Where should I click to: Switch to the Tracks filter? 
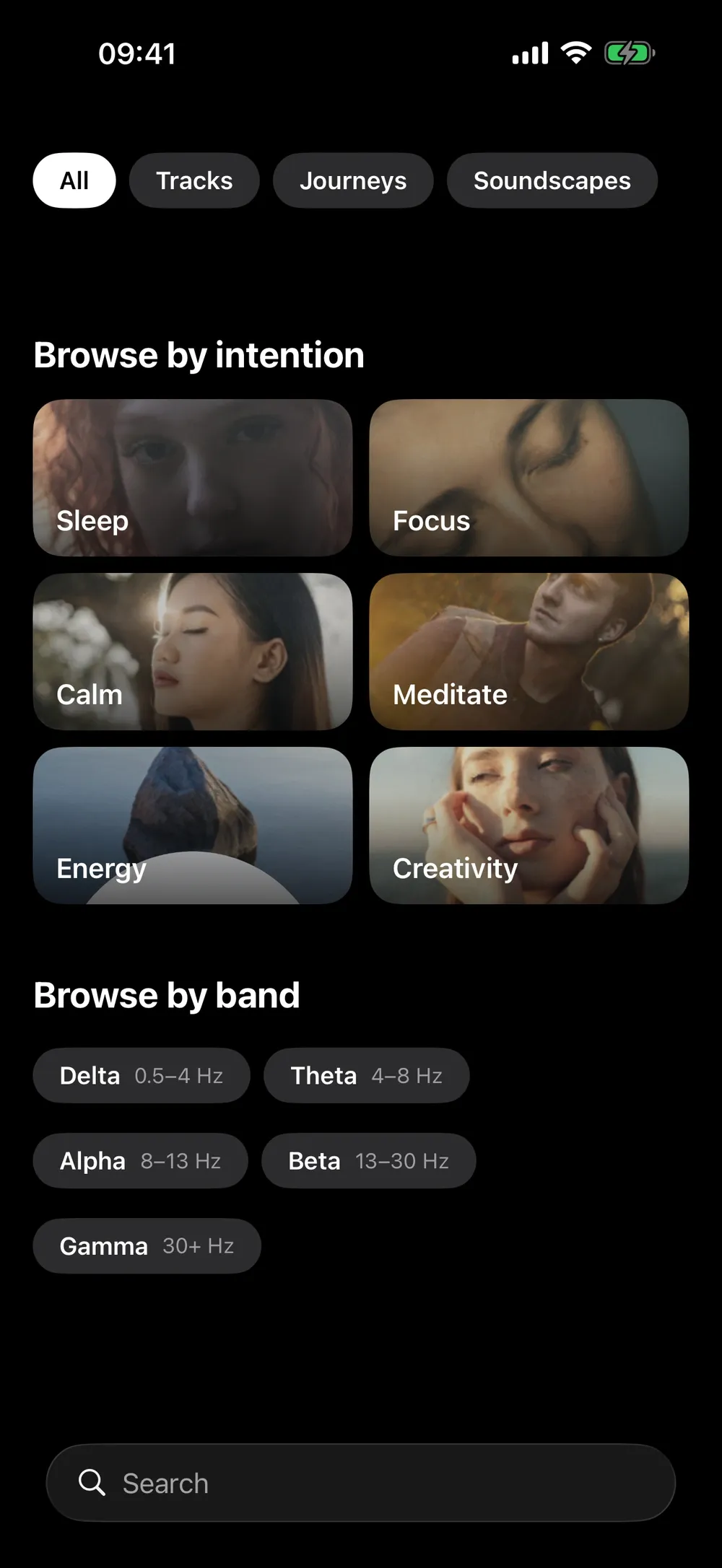click(x=194, y=180)
